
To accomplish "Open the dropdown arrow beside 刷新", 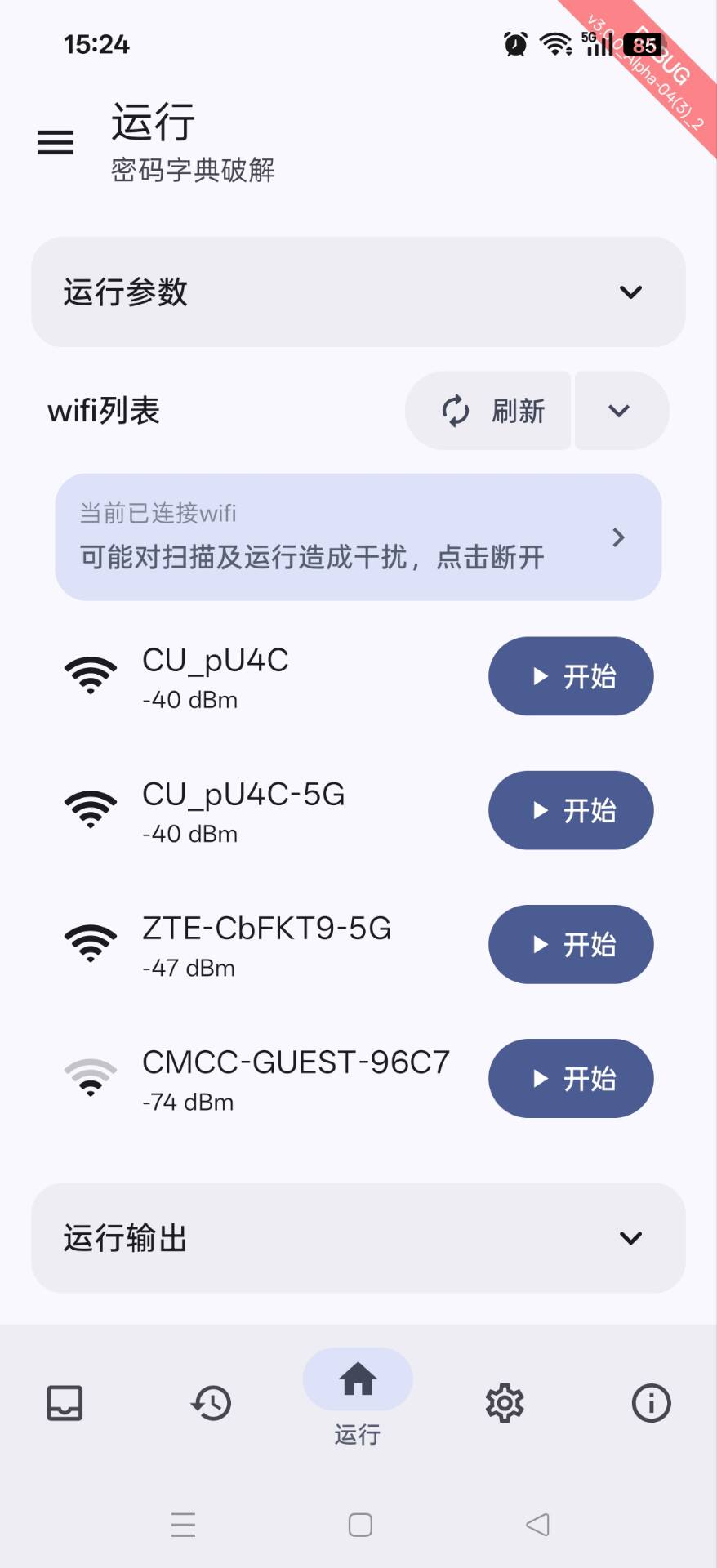I will (621, 411).
